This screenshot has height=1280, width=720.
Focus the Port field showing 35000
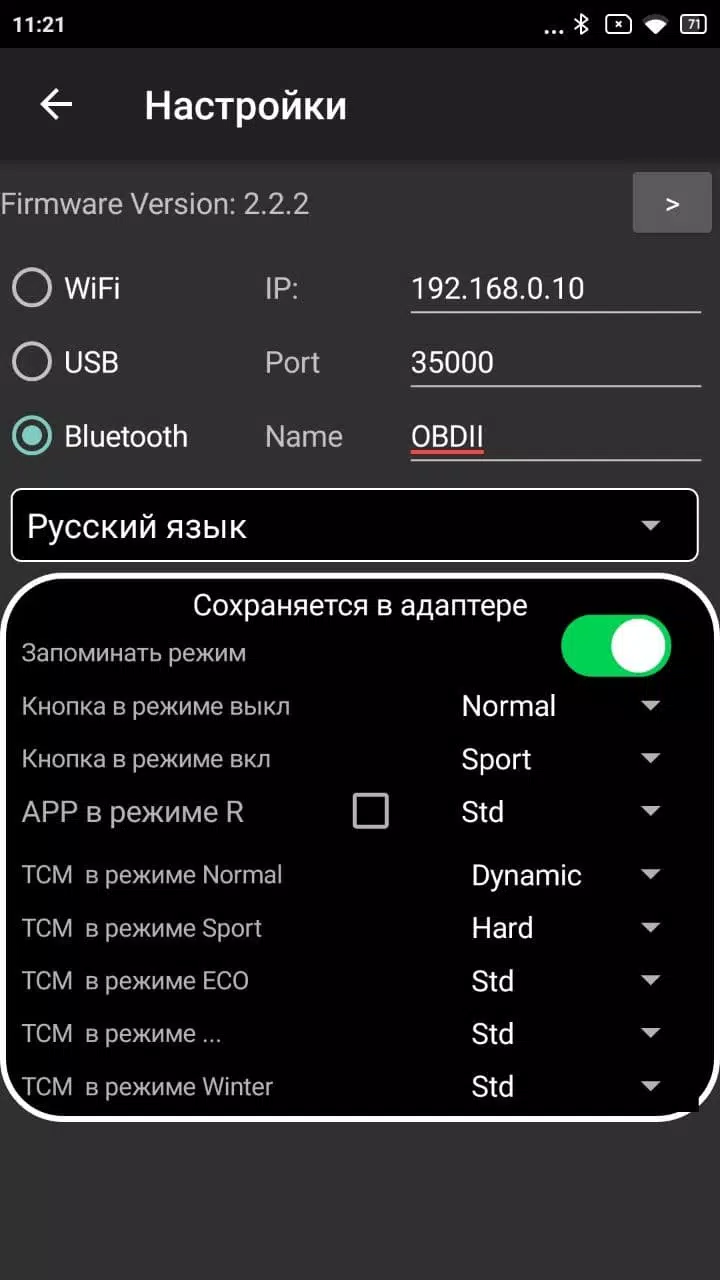pos(555,362)
